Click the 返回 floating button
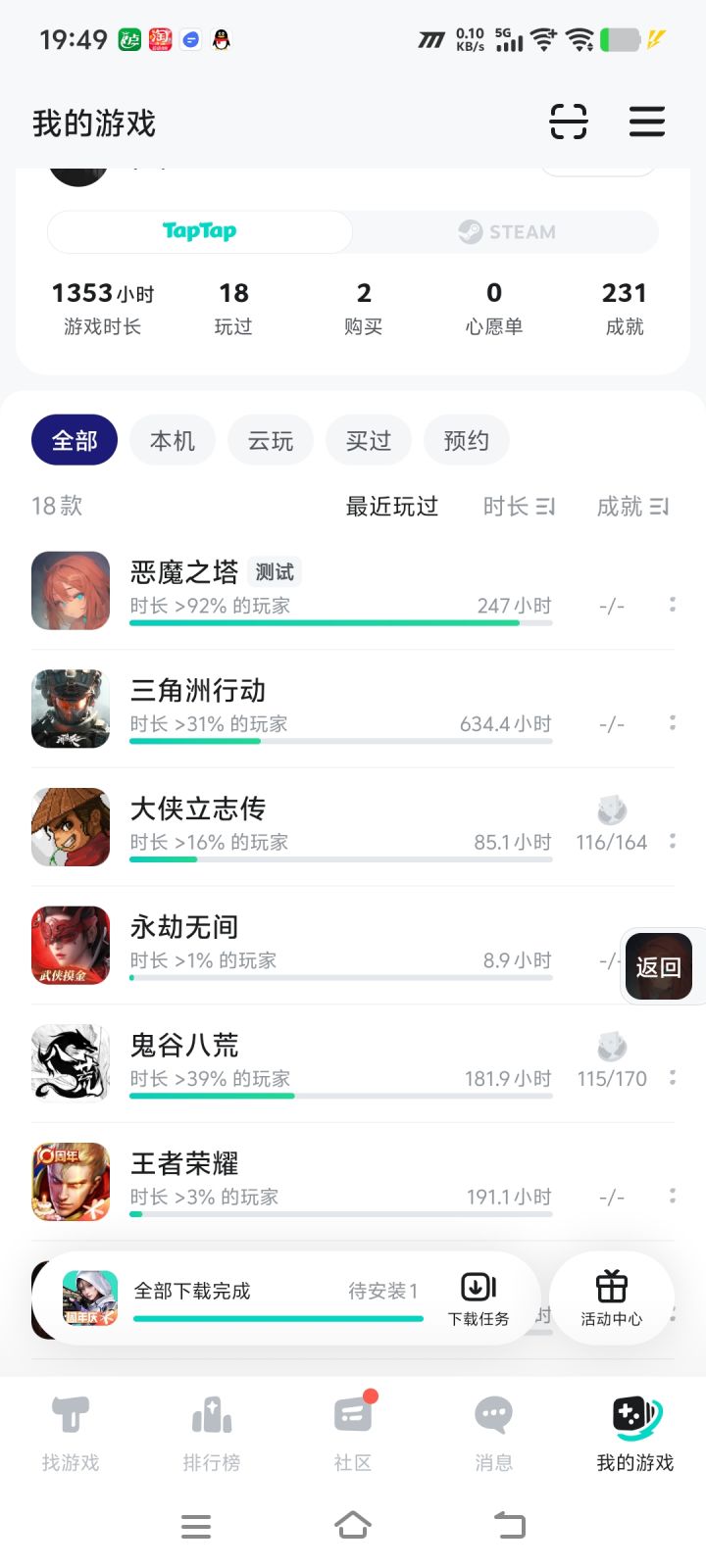Viewport: 706px width, 1568px height. coord(658,966)
